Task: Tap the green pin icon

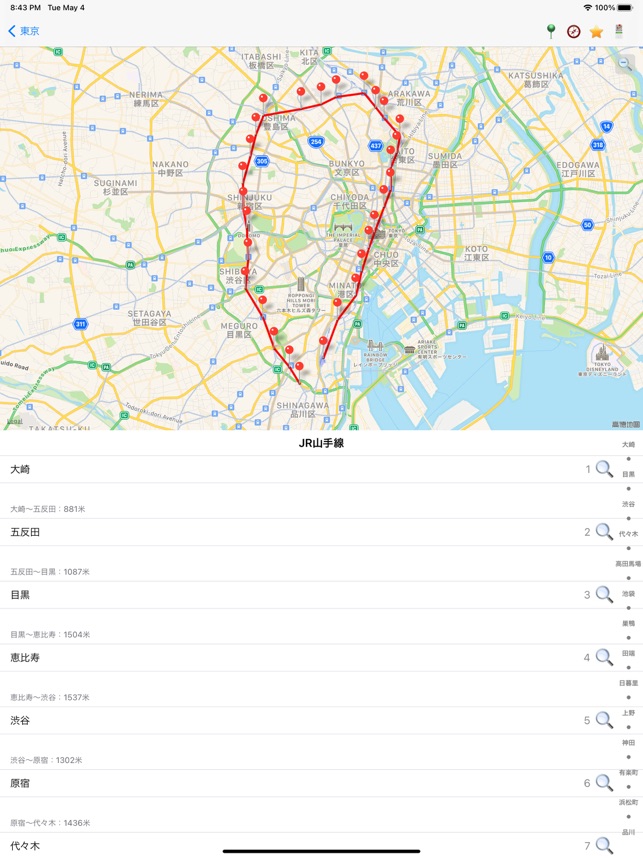Action: click(551, 32)
